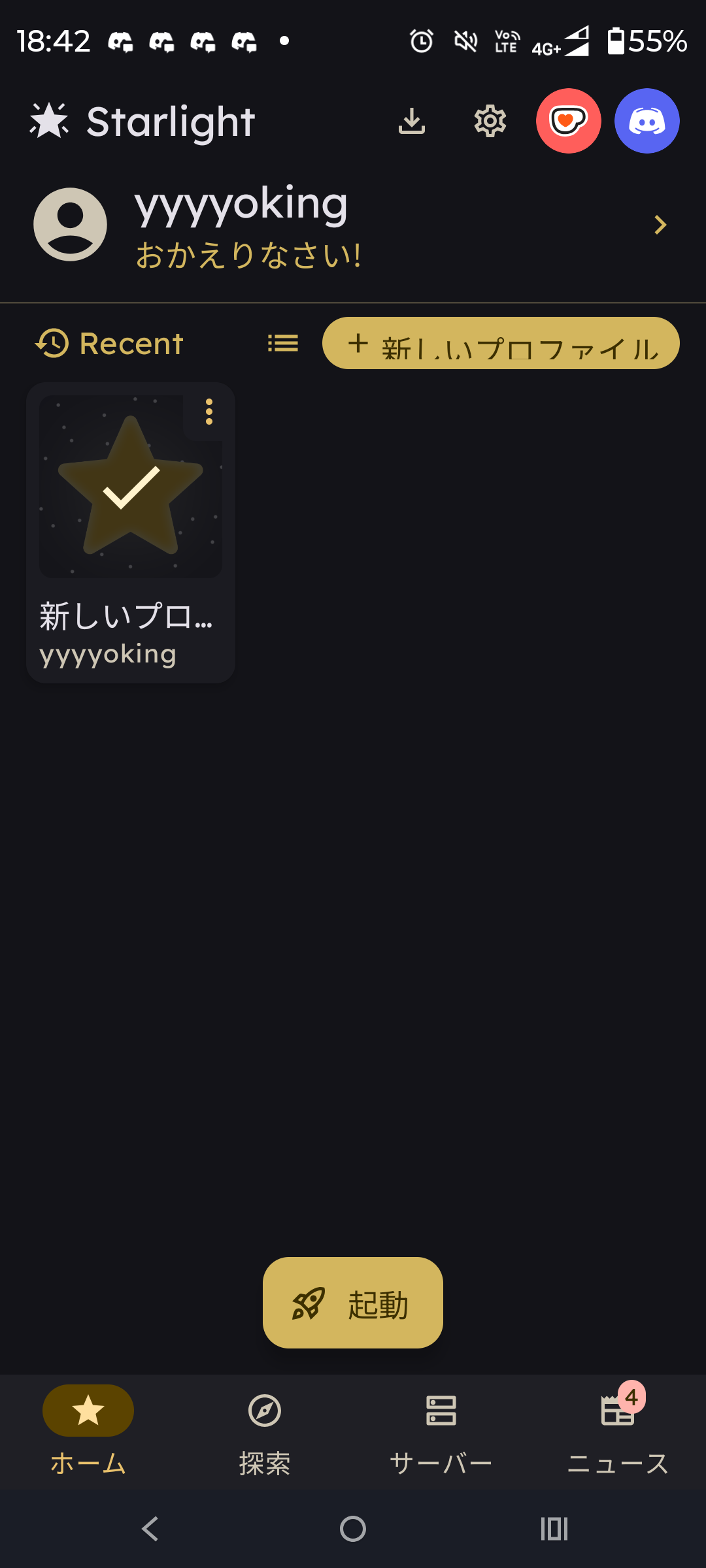Click the Starlight star logo
This screenshot has height=1568, width=706.
(51, 120)
